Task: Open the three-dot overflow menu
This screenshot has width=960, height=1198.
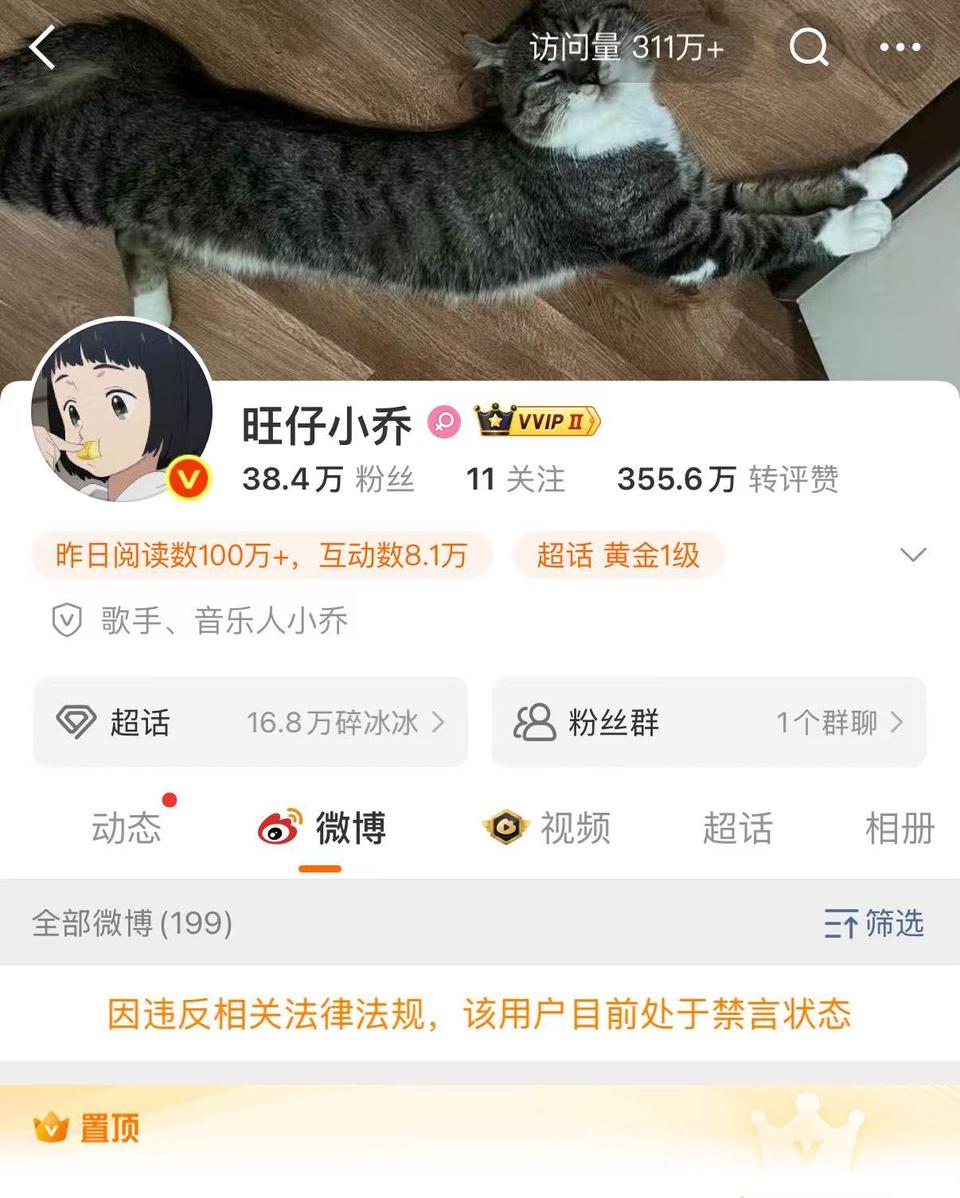Action: pyautogui.click(x=899, y=47)
